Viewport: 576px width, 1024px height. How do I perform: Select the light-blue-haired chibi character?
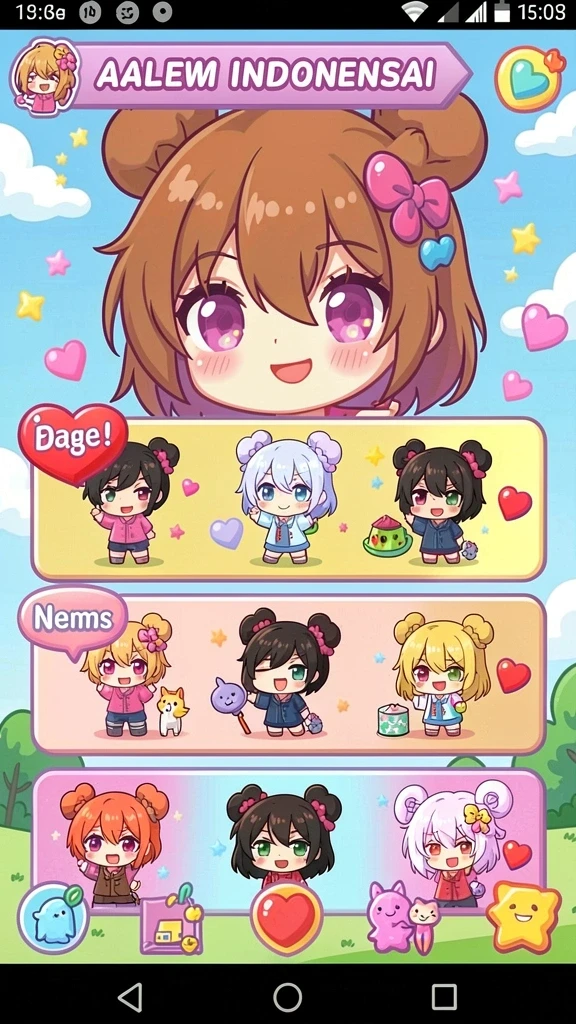pos(287,497)
